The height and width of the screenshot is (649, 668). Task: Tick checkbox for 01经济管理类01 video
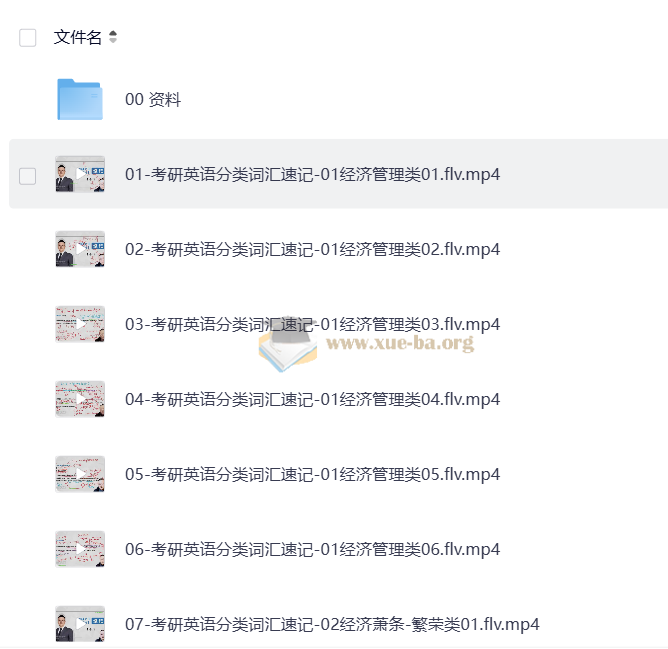[x=28, y=175]
